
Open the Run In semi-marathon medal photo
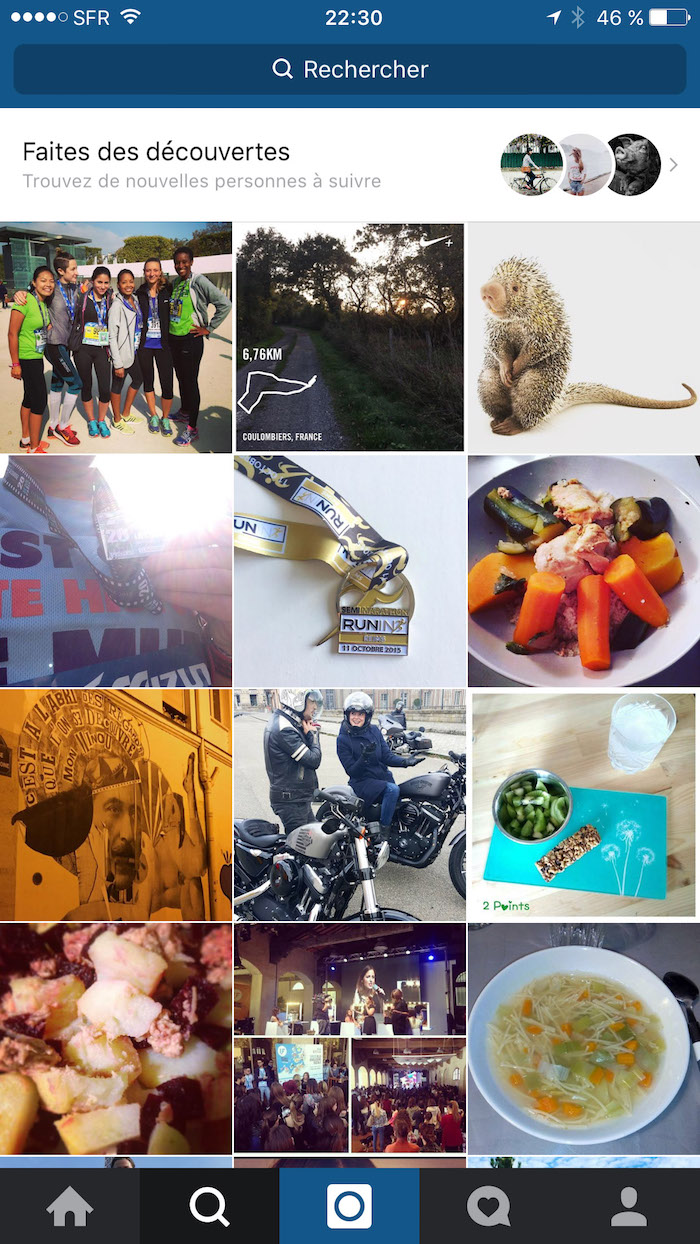coord(349,571)
